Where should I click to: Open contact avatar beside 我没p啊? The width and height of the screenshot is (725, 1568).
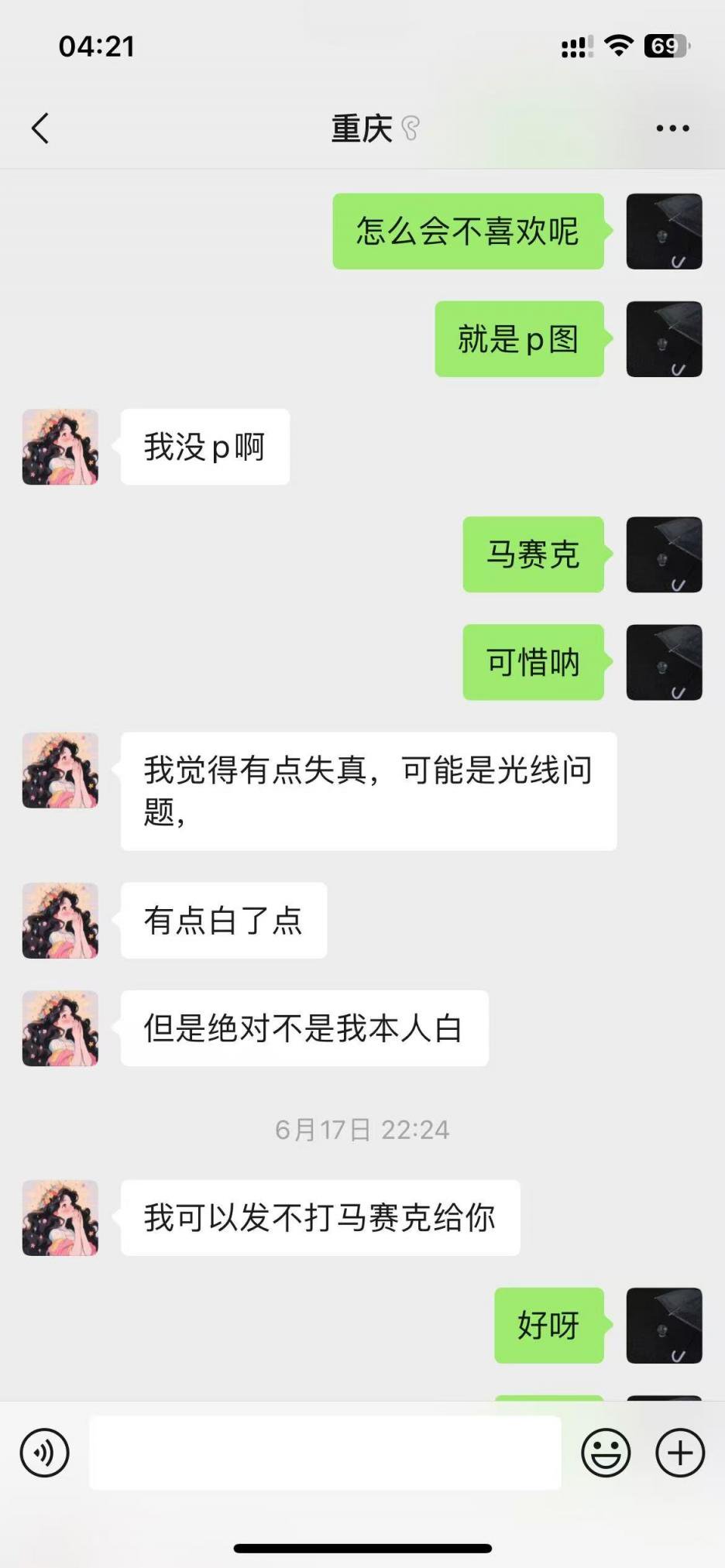pyautogui.click(x=60, y=448)
